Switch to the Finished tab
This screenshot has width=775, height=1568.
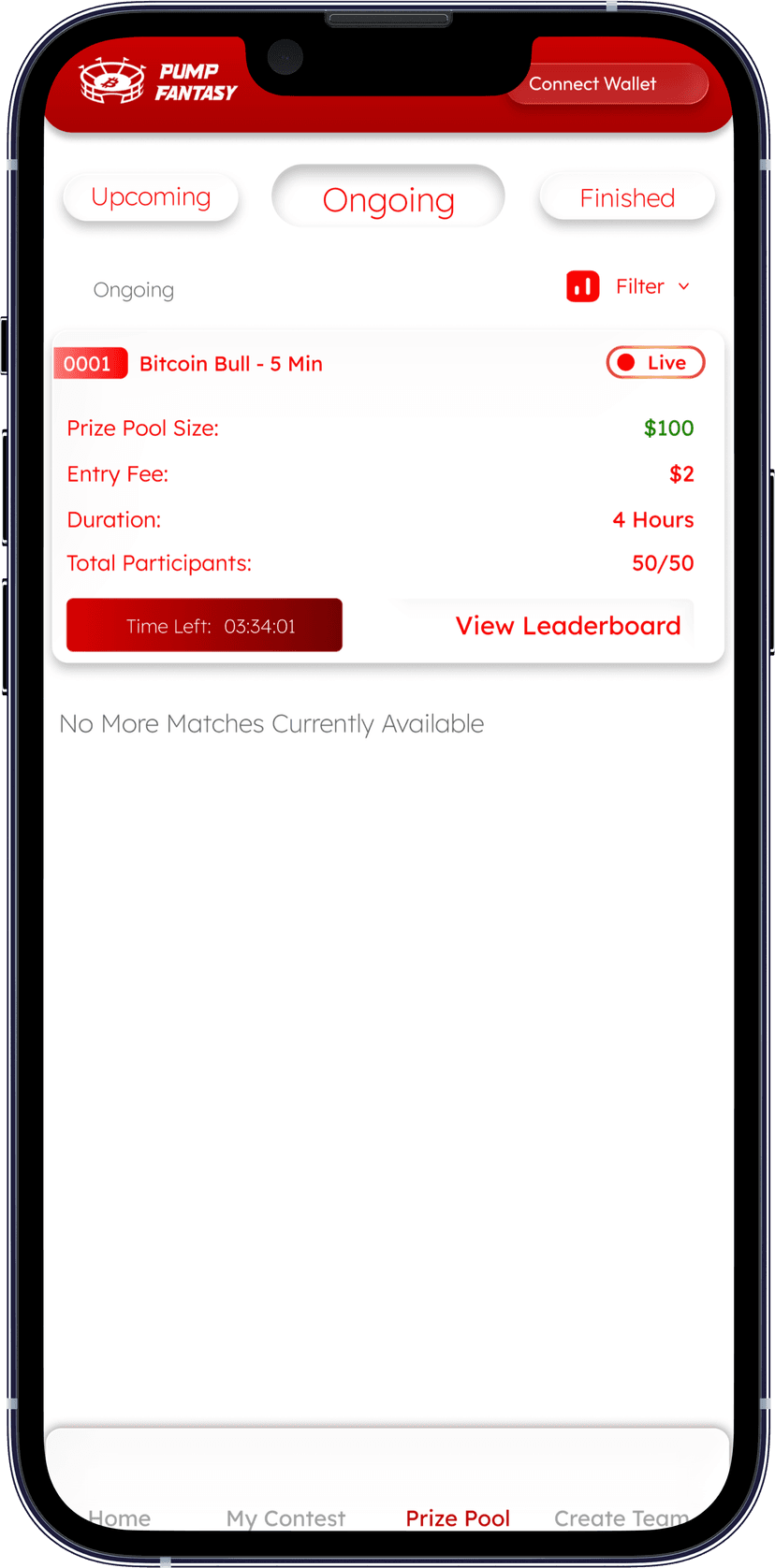(627, 198)
